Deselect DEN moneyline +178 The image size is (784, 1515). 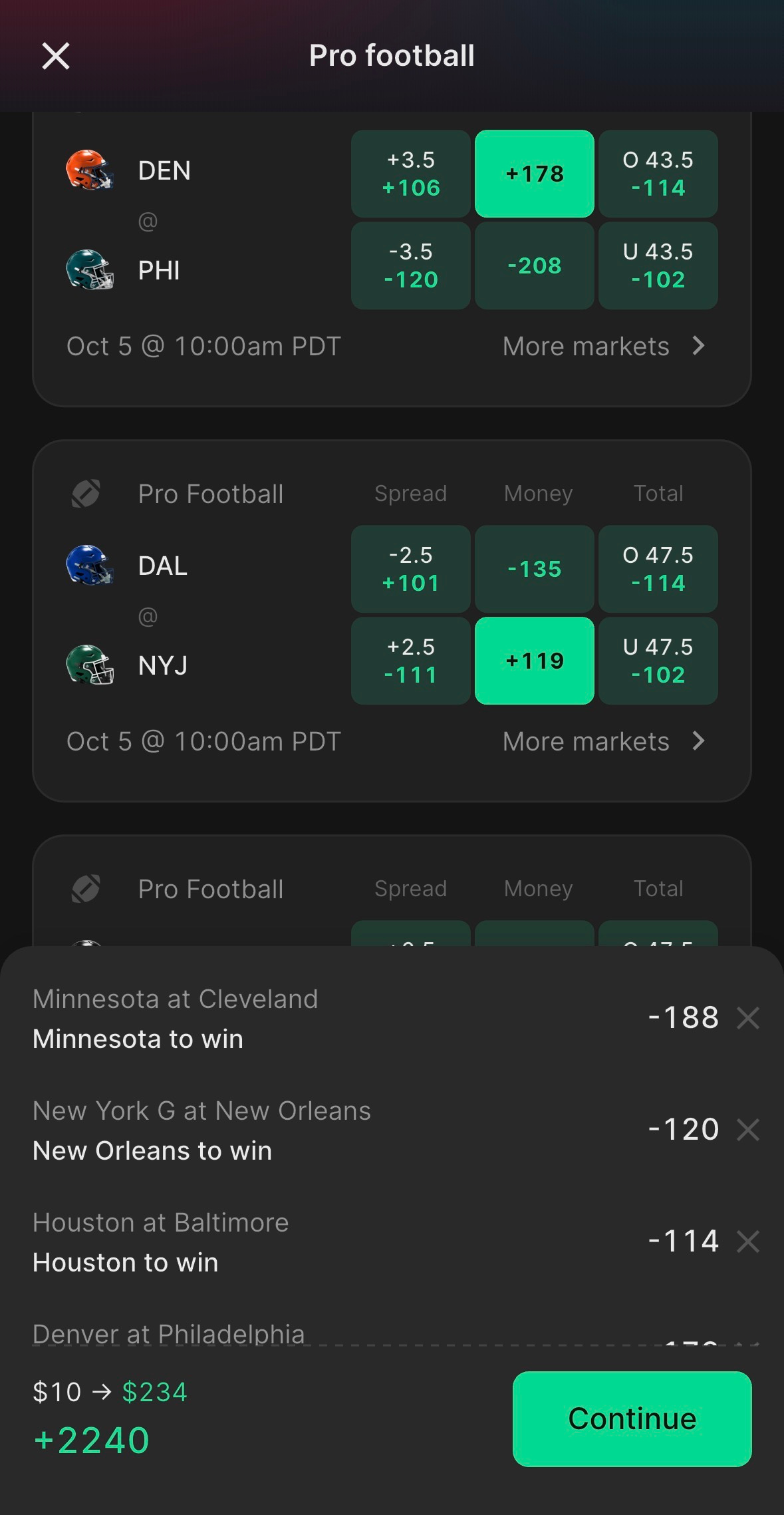[534, 174]
